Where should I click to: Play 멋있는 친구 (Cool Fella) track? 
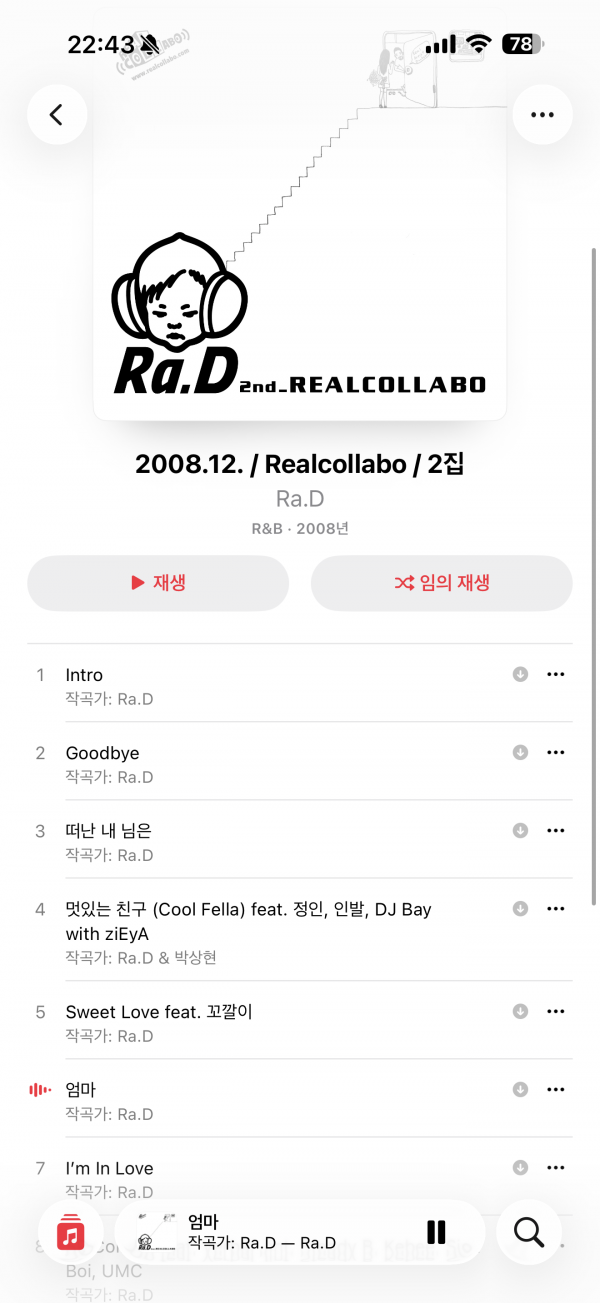coord(250,921)
